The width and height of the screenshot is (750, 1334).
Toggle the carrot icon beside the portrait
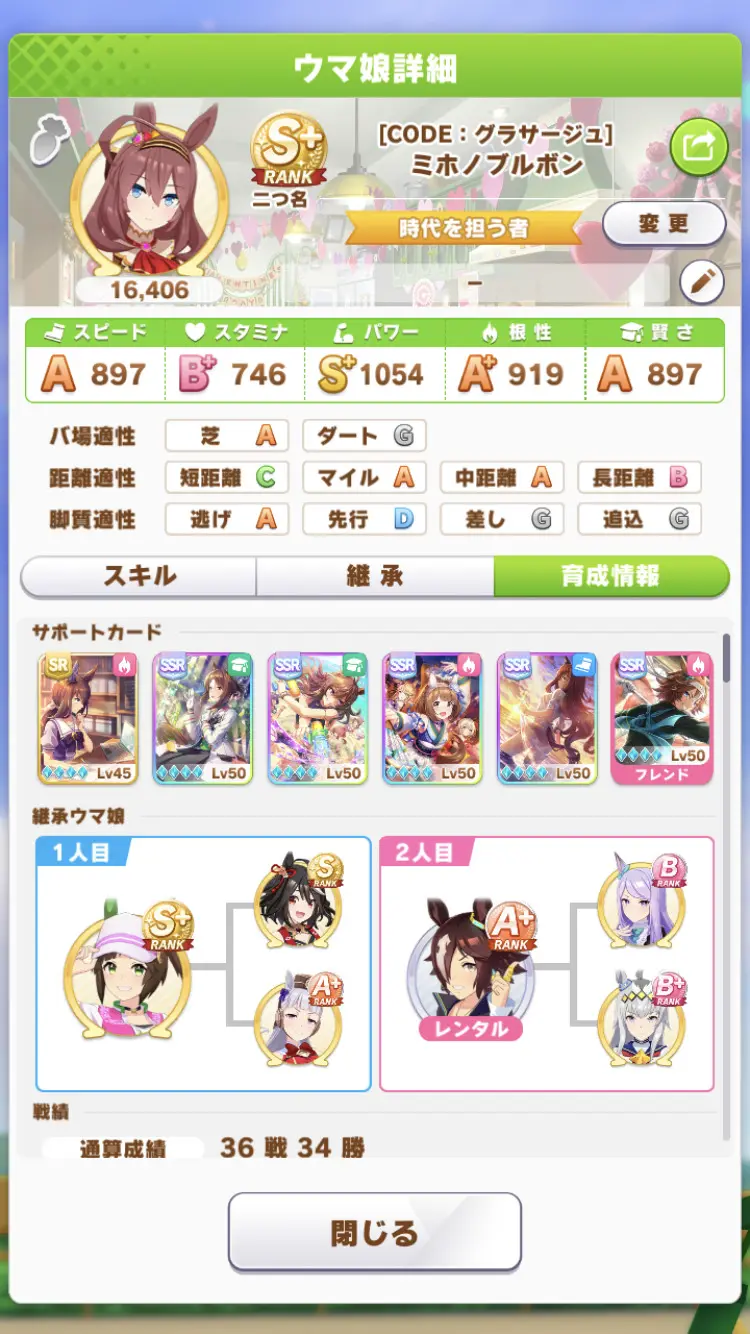(x=46, y=140)
